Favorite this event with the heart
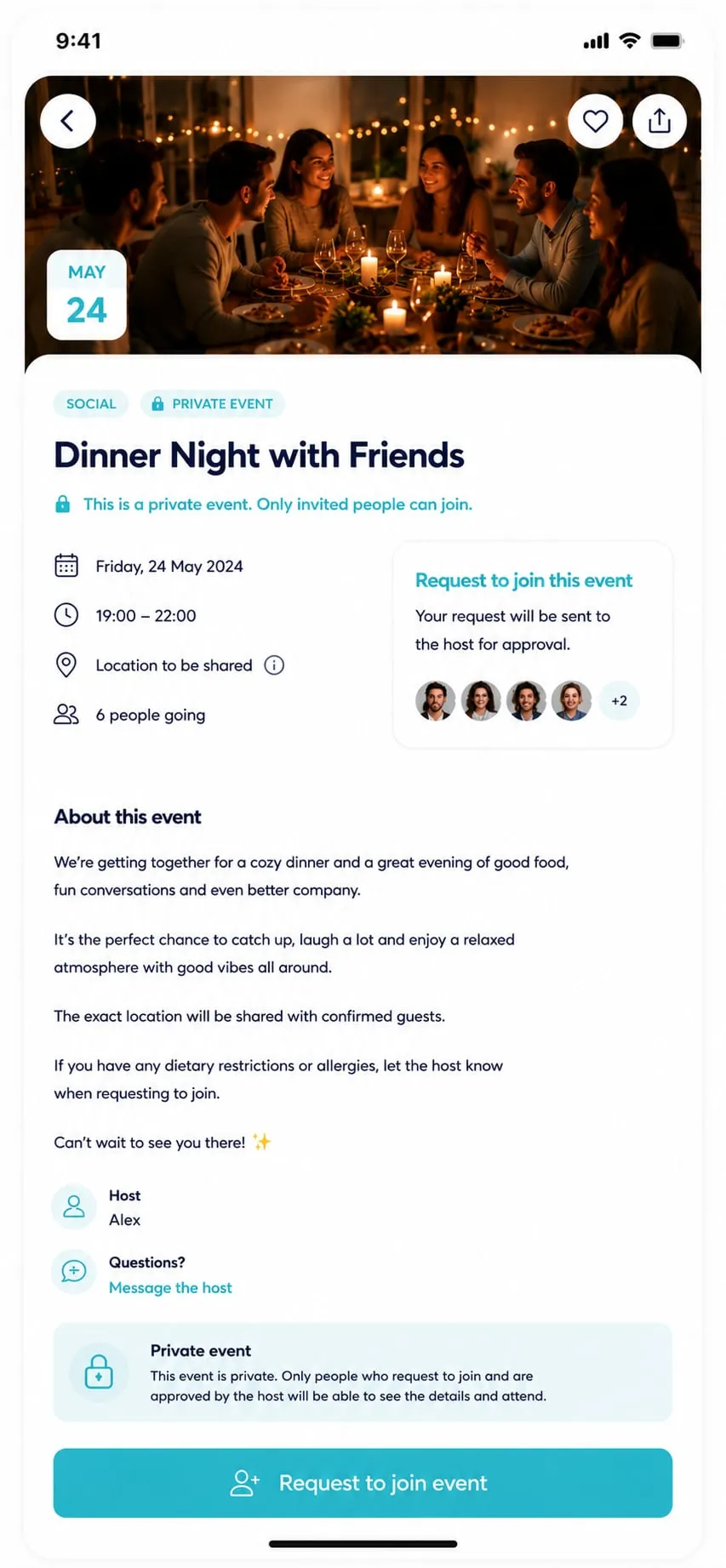Screen dimensions: 726x1568 595,121
